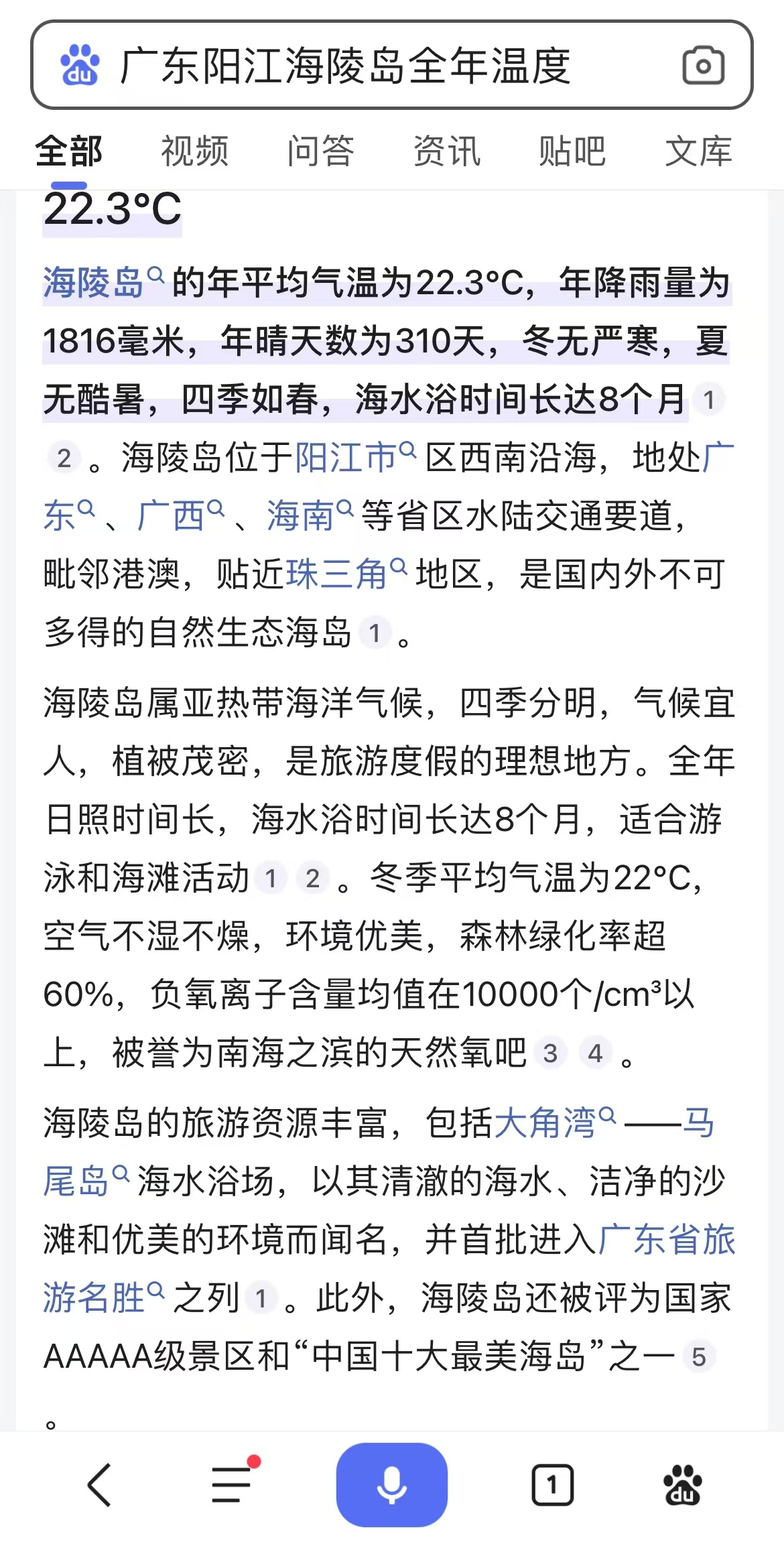This screenshot has width=784, height=1542.
Task: Go back with the bottom arrow
Action: click(99, 1484)
